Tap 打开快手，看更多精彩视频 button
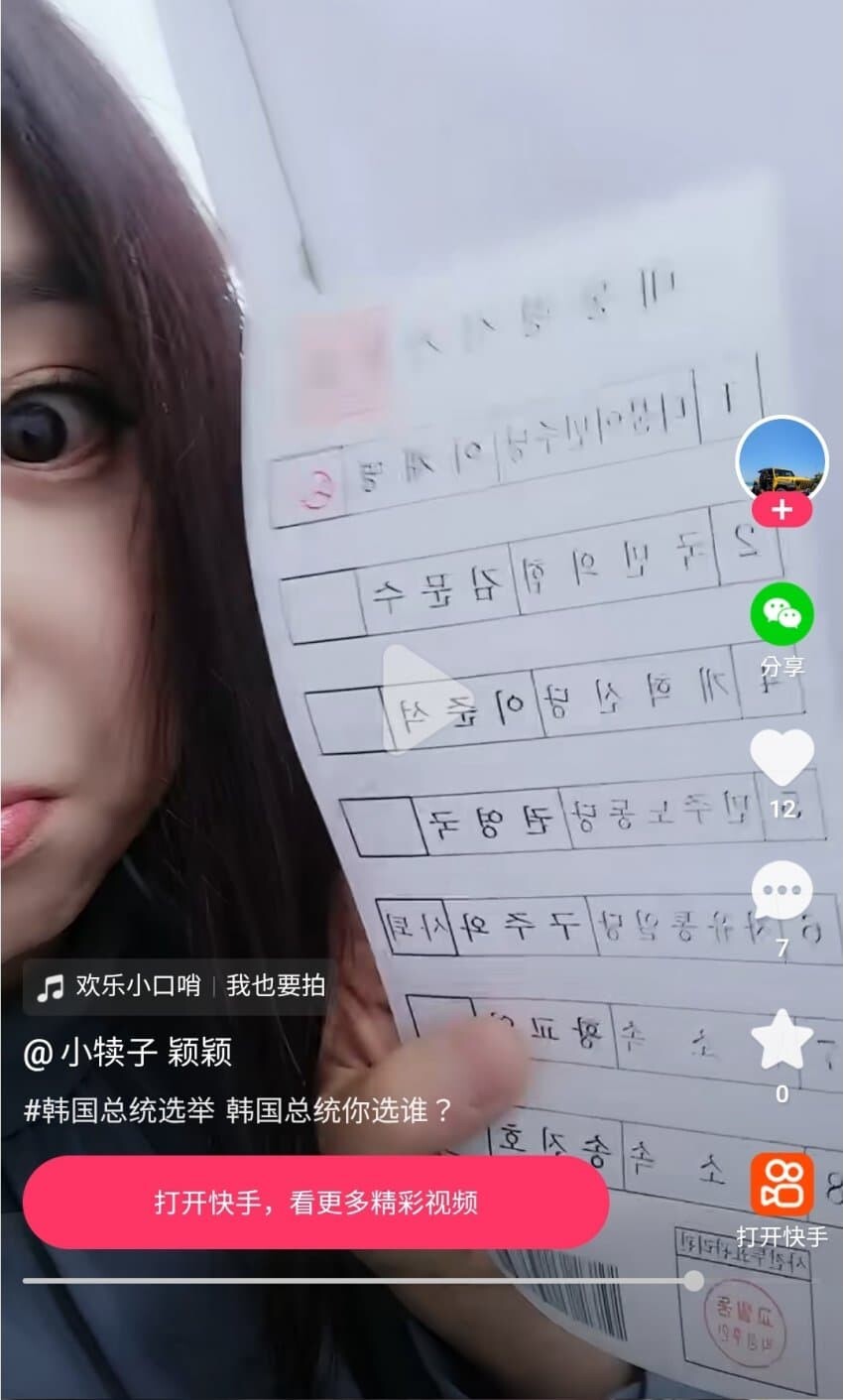 315,1203
